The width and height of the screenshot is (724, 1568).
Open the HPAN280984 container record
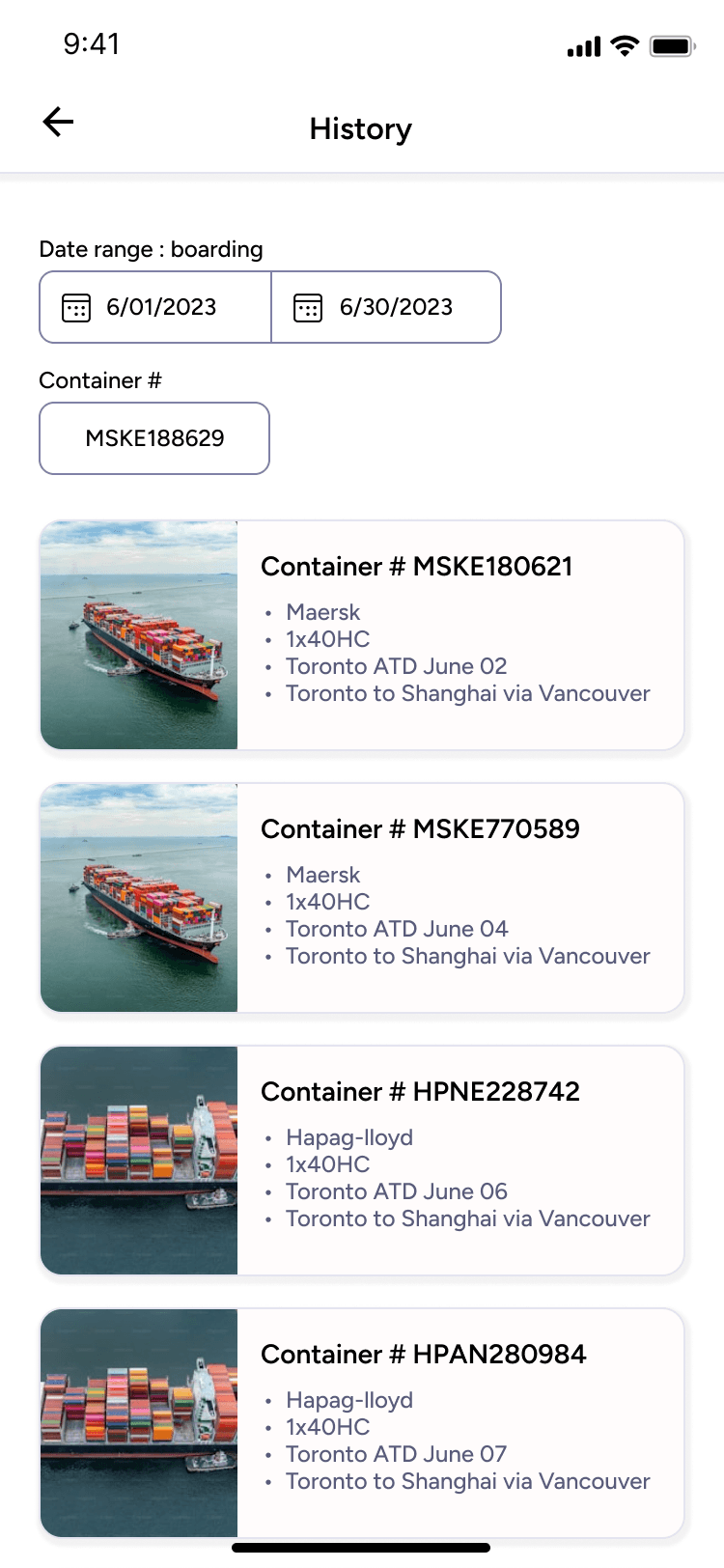(362, 1423)
